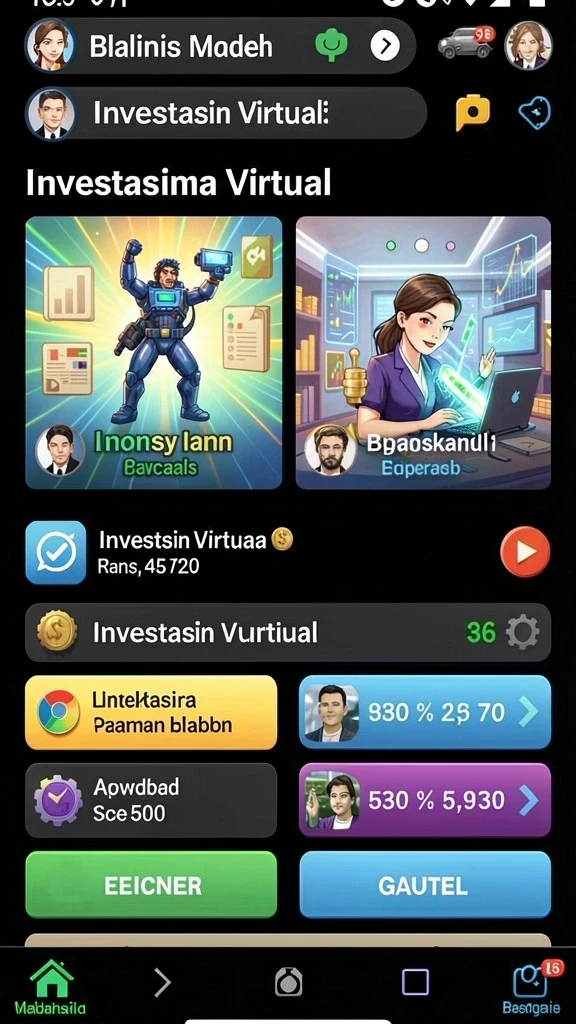Open the blue 930 % 2,5 70 row
The width and height of the screenshot is (576, 1024).
click(425, 712)
